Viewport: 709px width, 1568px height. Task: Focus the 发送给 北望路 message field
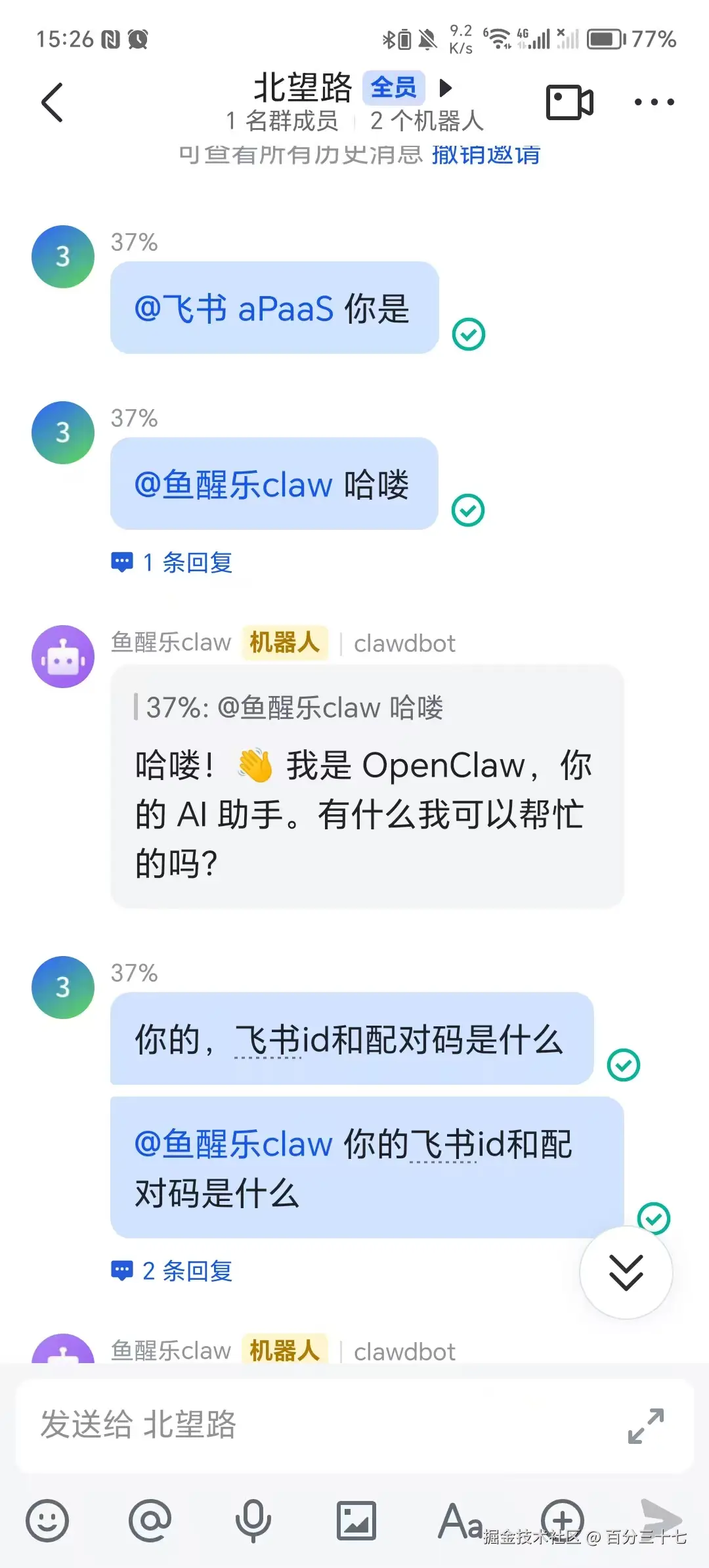315,1425
